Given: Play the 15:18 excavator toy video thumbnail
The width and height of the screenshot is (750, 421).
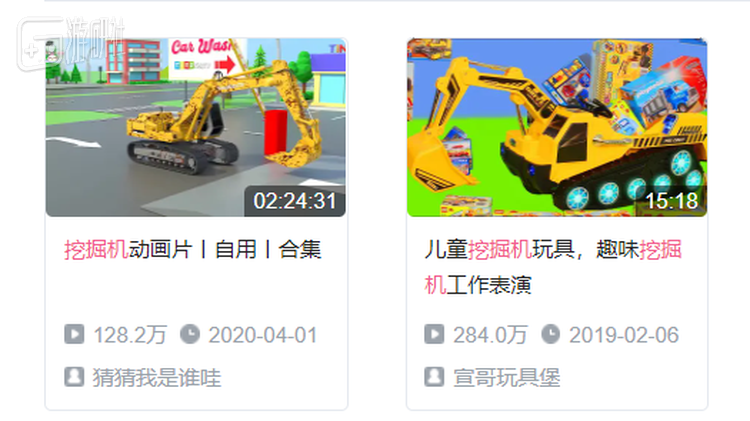Looking at the screenshot, I should (556, 127).
